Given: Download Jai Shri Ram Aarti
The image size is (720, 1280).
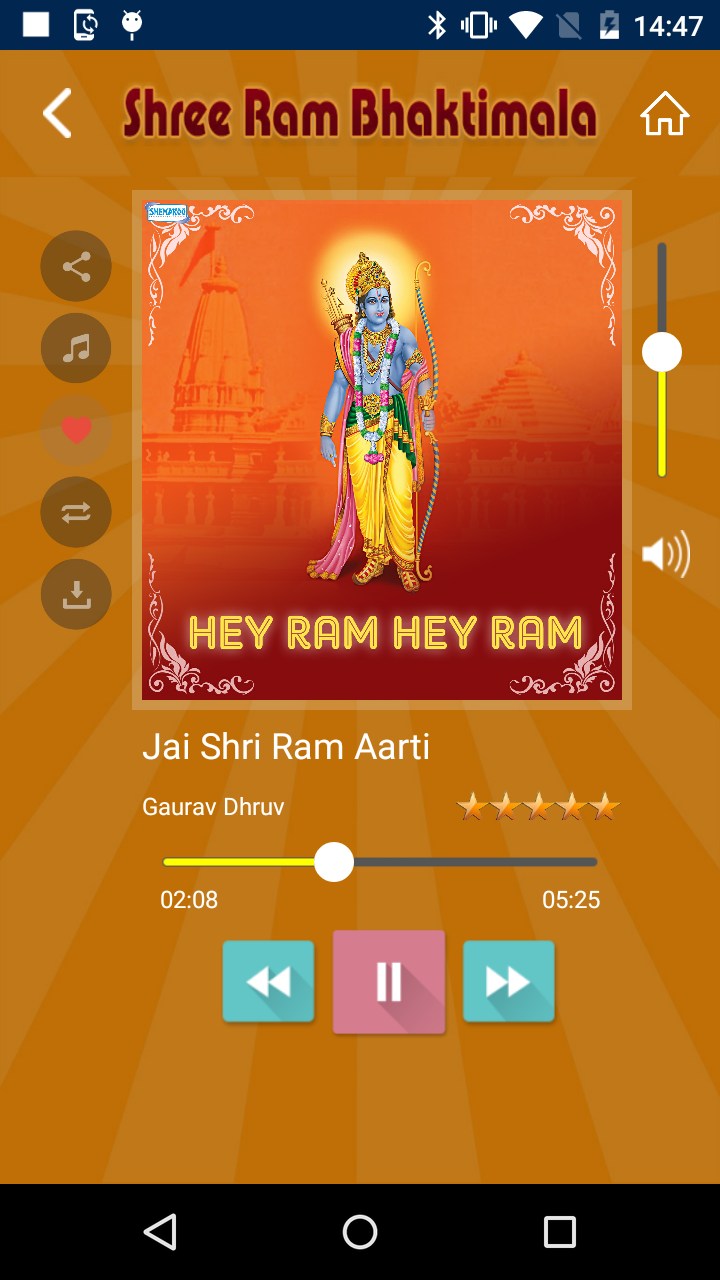Looking at the screenshot, I should (76, 594).
